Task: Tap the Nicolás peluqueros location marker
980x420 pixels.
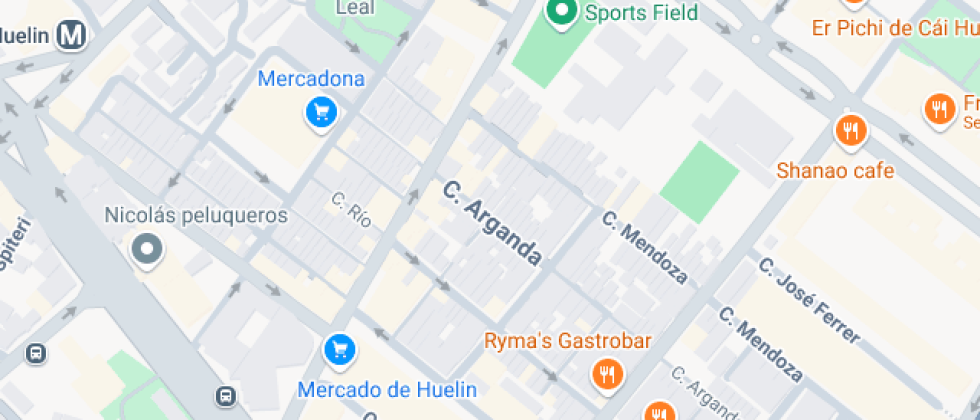Action: click(x=147, y=250)
